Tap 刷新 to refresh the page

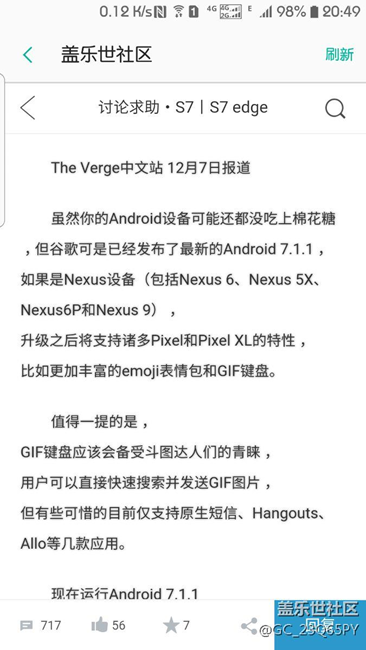339,54
